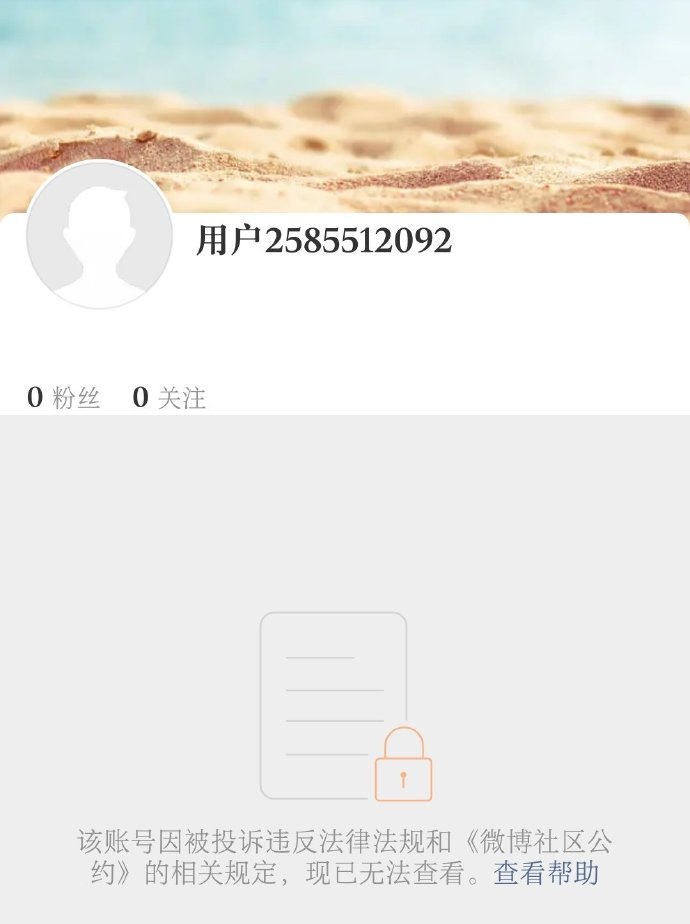View the 粉丝 followers list

(65, 398)
